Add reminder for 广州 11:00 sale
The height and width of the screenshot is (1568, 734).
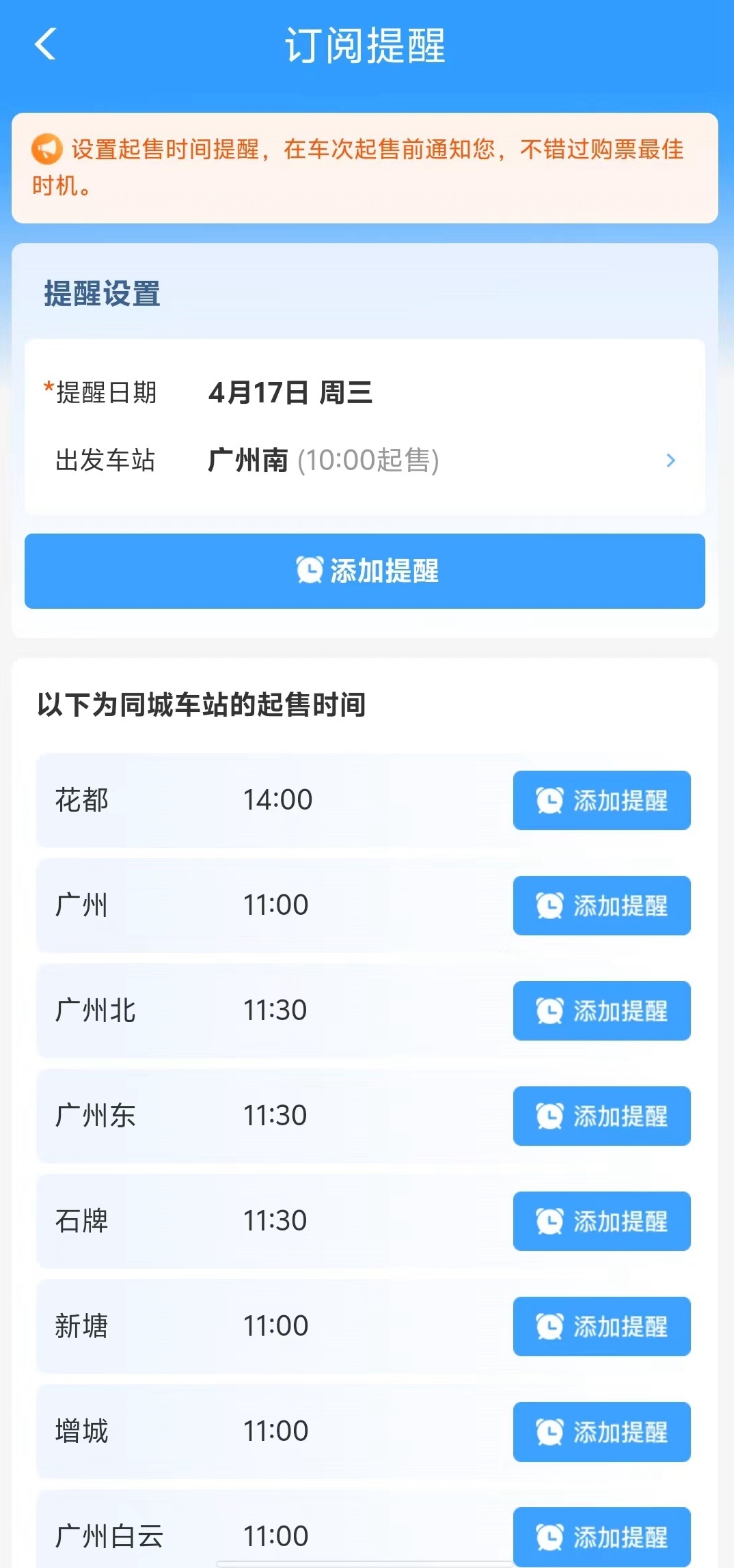click(601, 906)
